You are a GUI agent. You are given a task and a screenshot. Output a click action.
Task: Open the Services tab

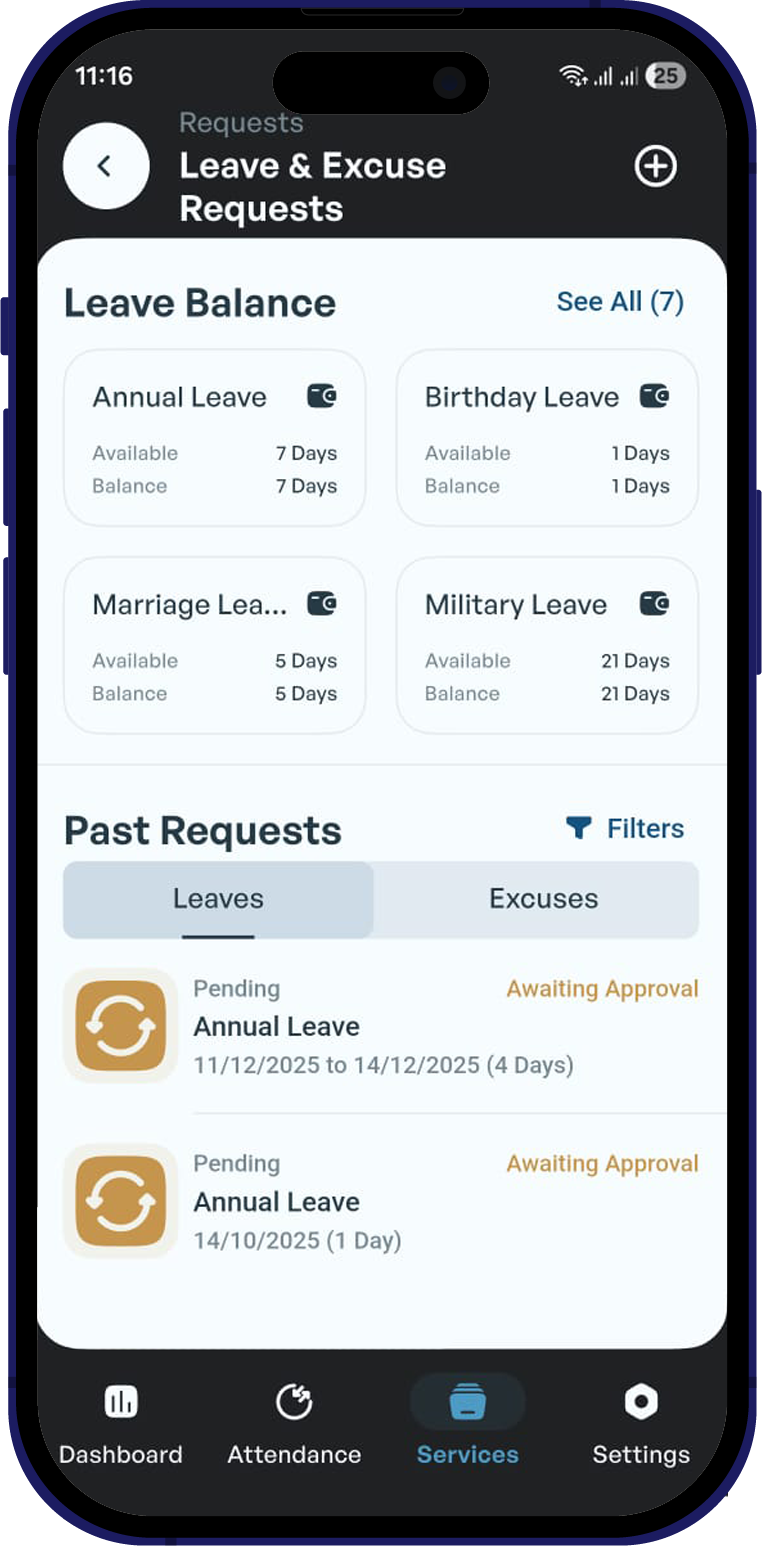click(467, 1423)
